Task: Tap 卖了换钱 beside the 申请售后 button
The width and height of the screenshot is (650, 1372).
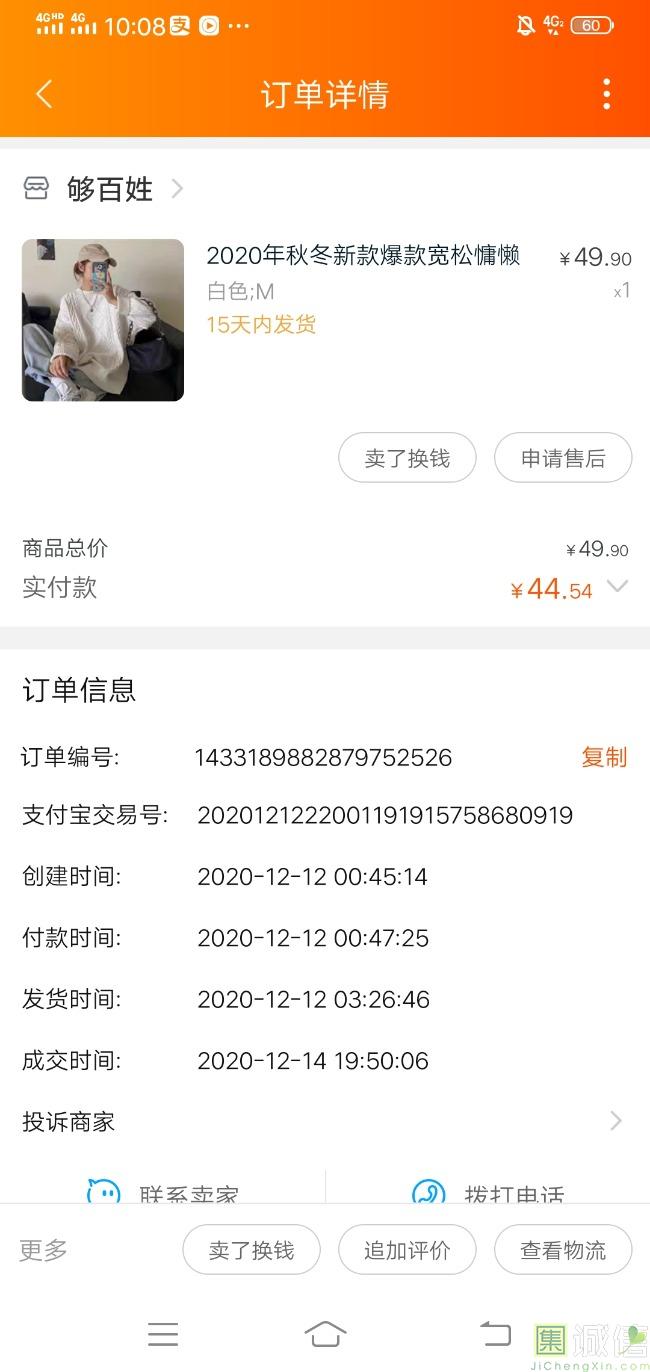Action: (x=407, y=458)
